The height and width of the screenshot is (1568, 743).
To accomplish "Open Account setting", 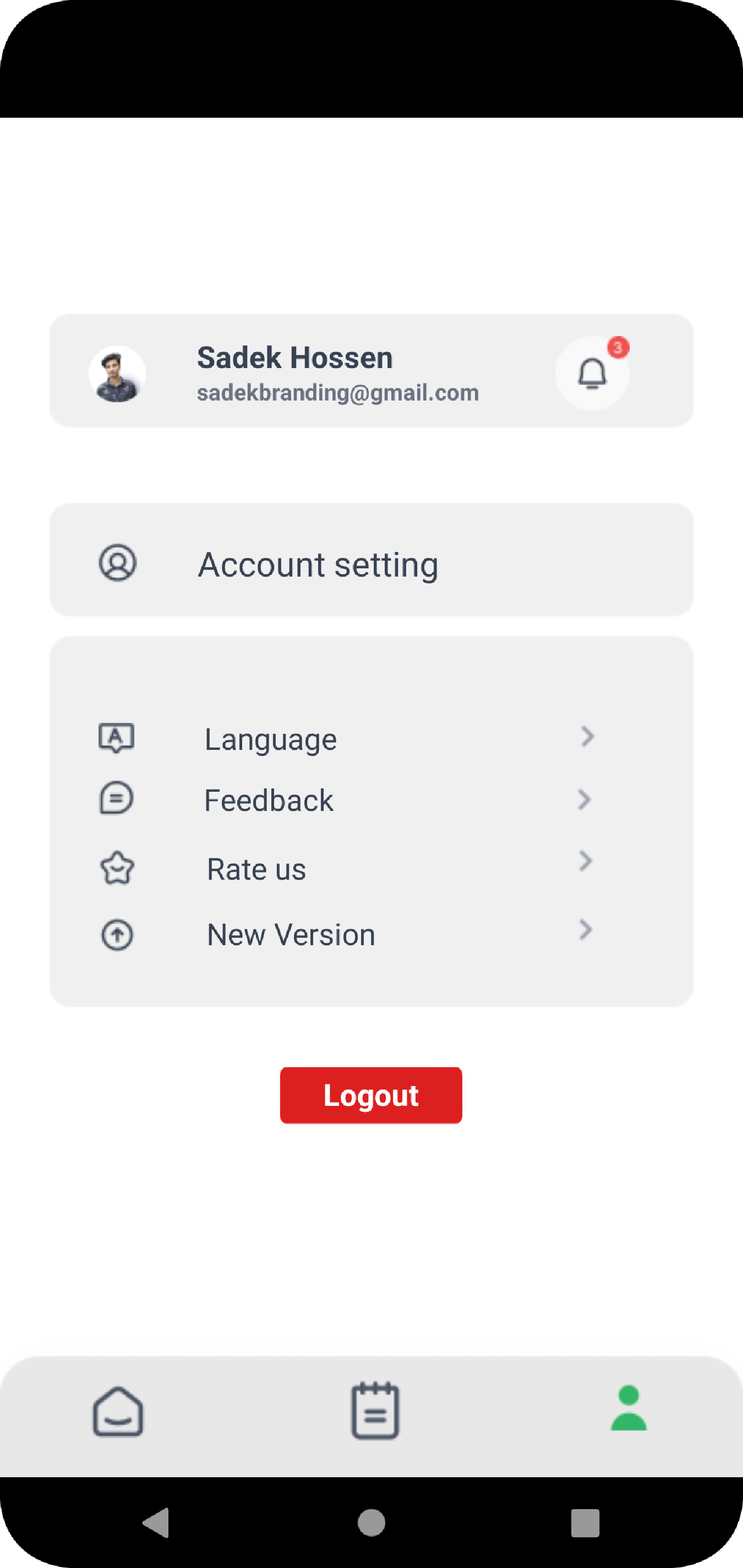I will tap(371, 560).
